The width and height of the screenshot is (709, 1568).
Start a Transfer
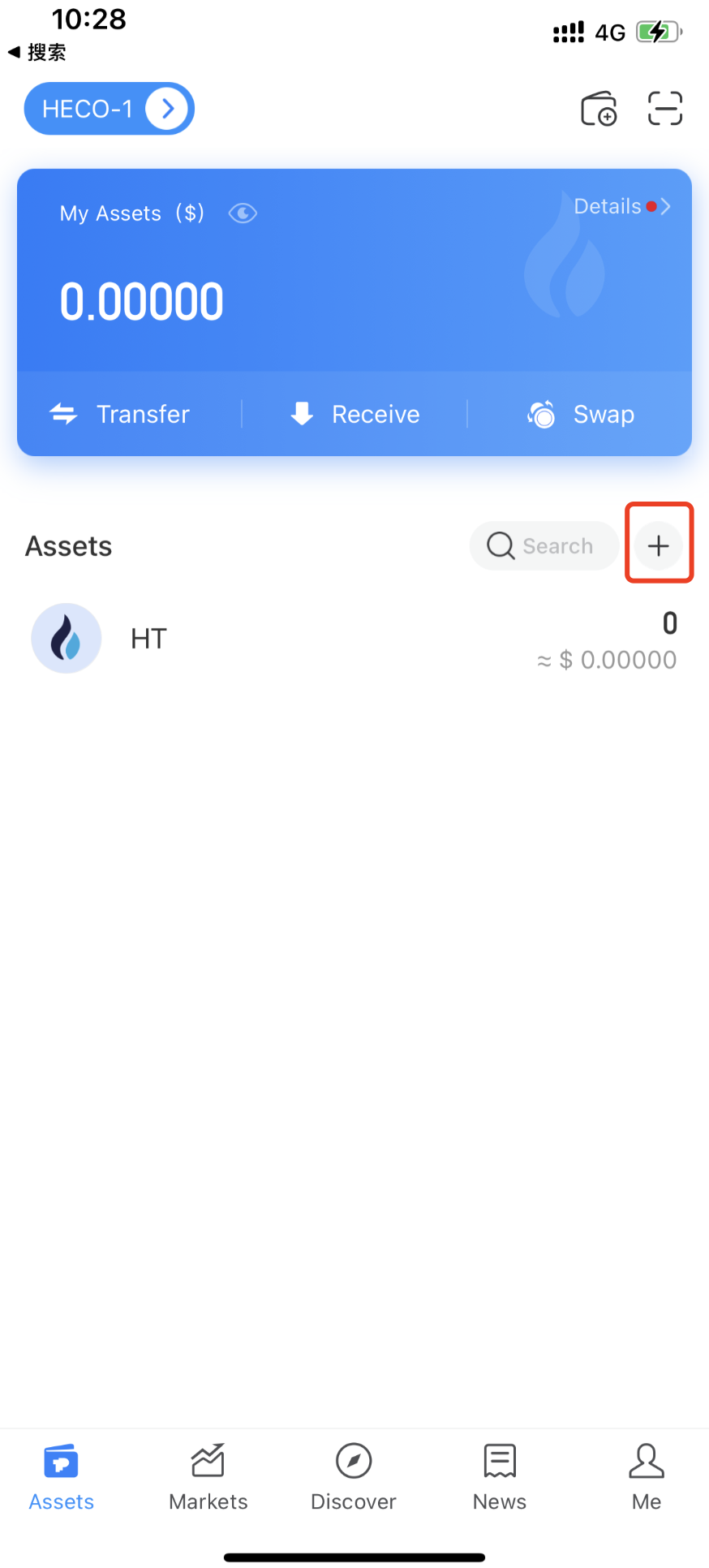point(120,414)
